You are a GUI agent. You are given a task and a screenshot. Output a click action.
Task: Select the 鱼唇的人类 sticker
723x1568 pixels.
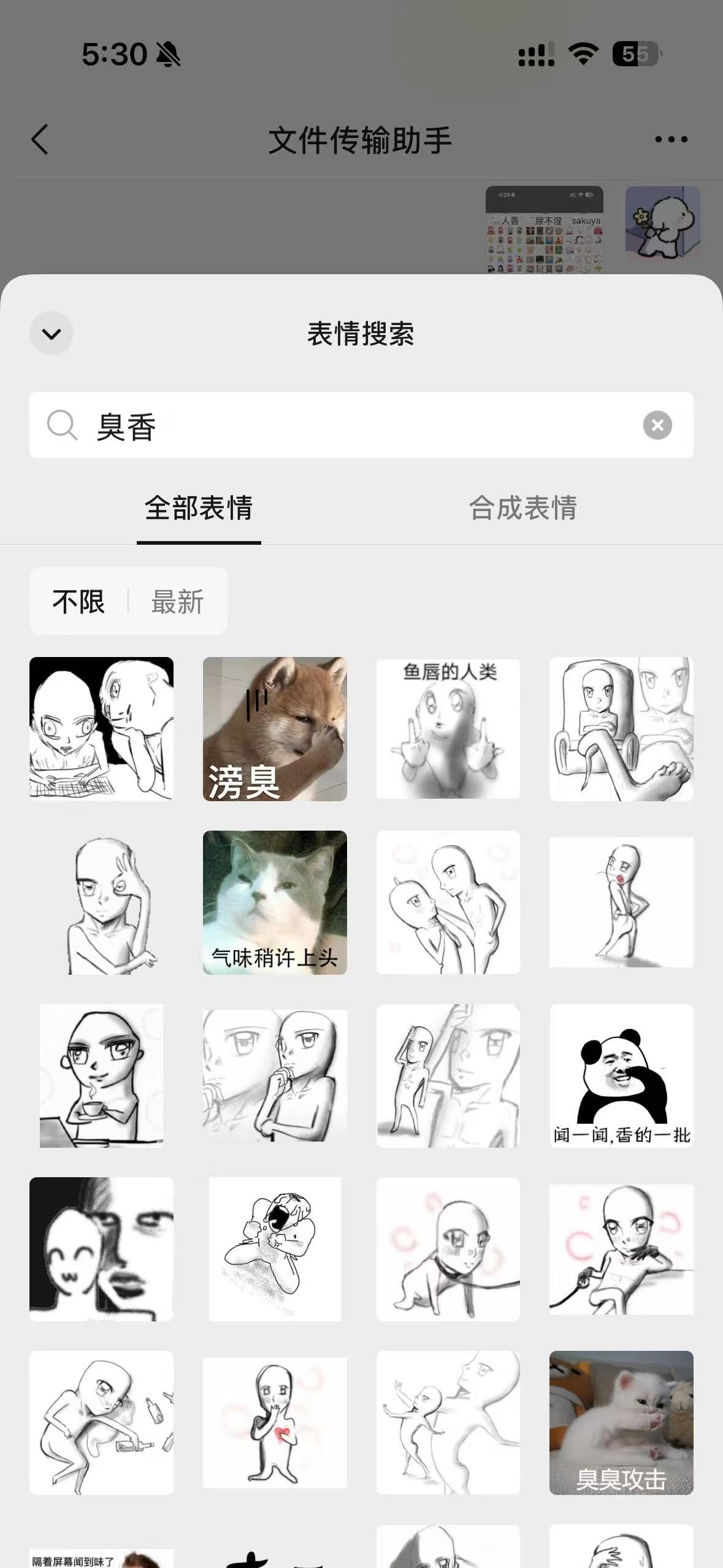coord(448,729)
